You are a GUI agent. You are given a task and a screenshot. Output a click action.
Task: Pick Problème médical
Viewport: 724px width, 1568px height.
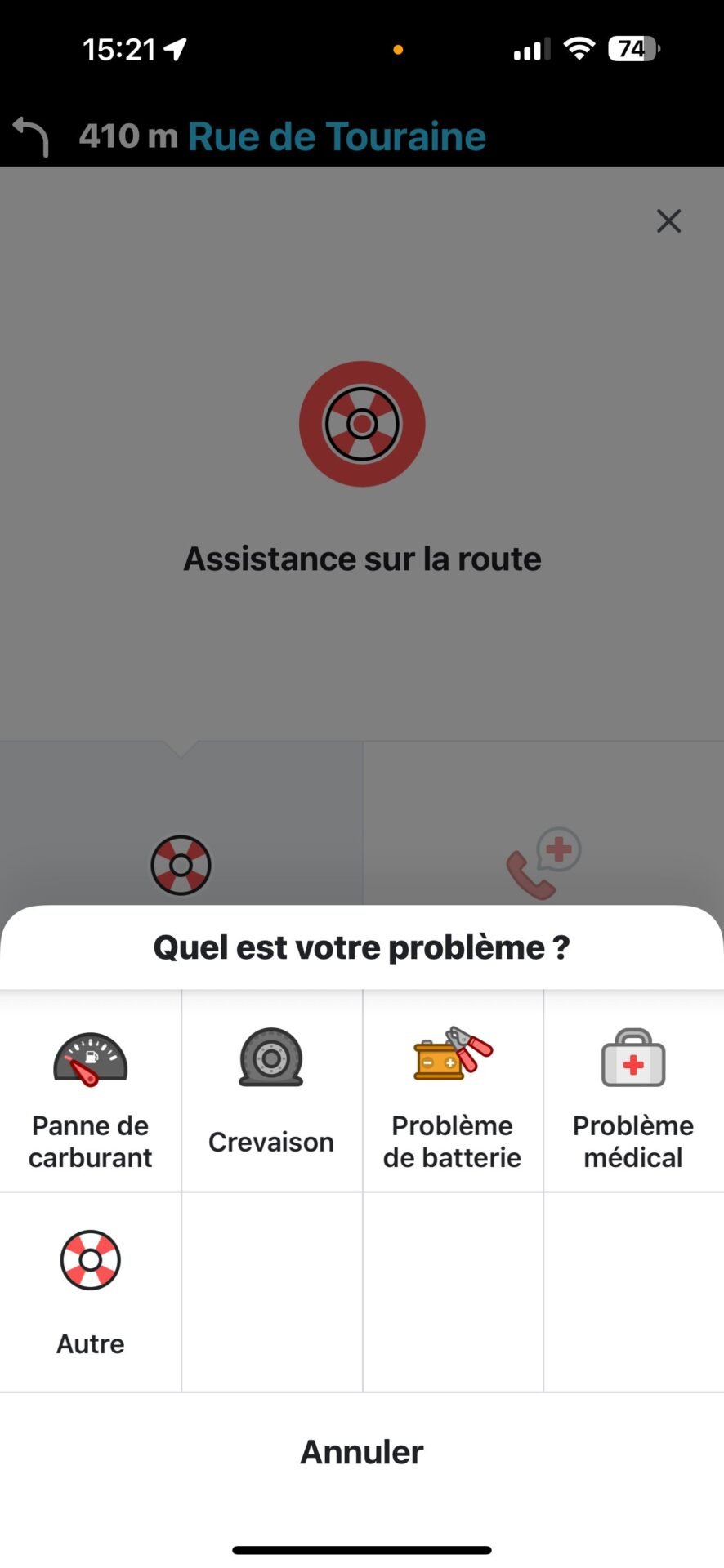click(634, 1091)
